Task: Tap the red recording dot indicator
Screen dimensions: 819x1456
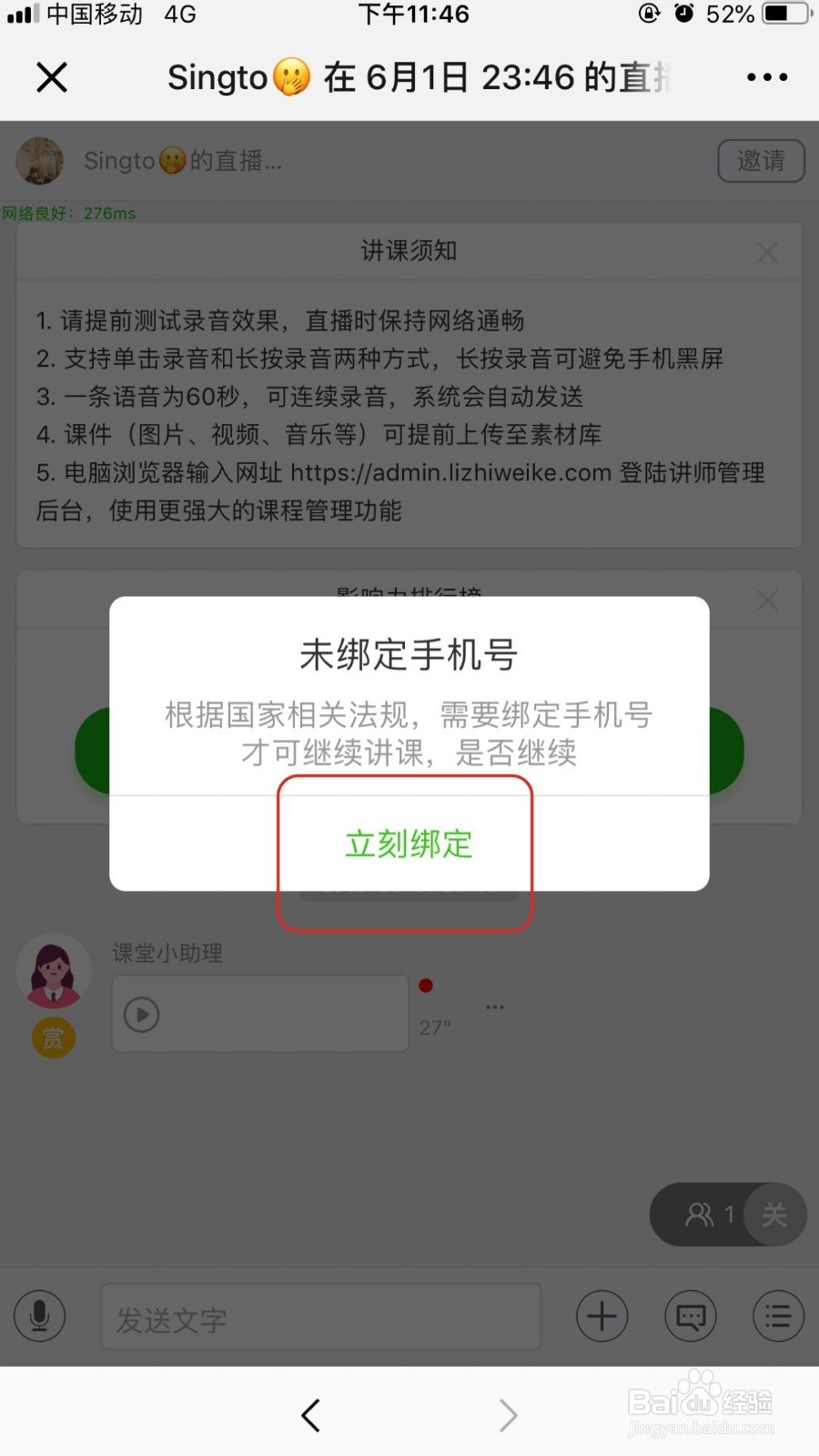Action: [x=425, y=985]
